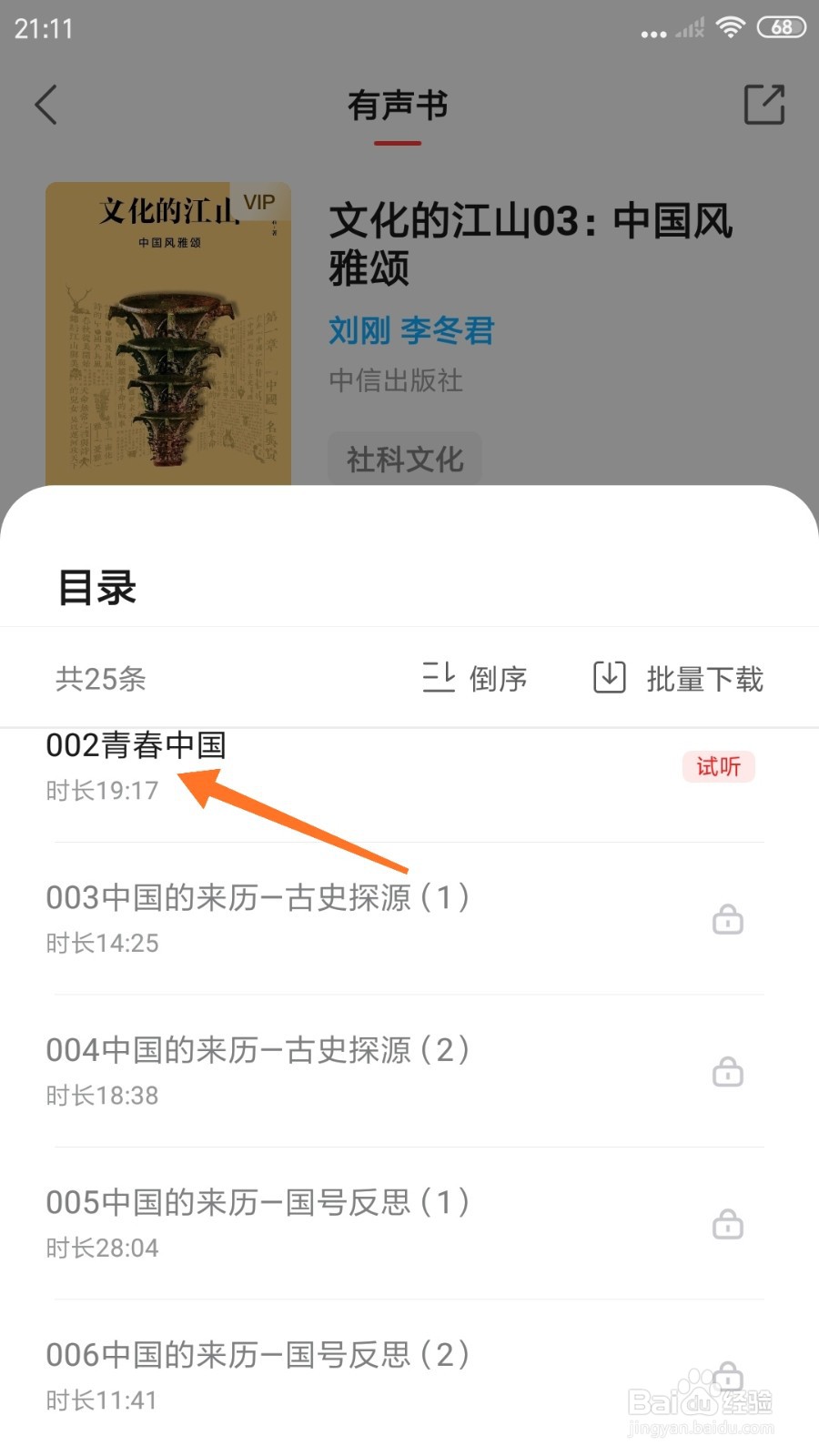Open chapter 004中国的来历—古史探源（2）
This screenshot has width=819, height=1456.
409,1071
